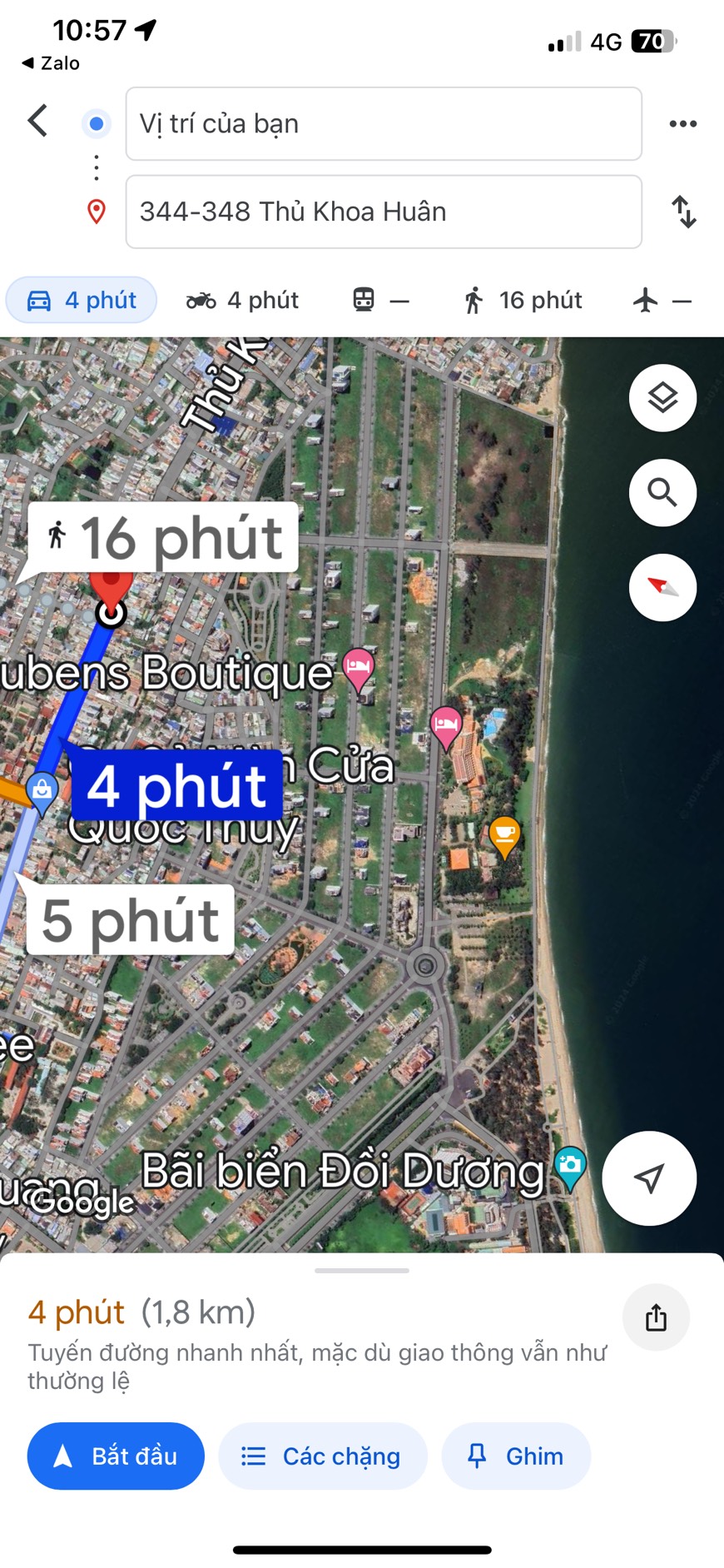Switch to flight travel mode
The image size is (724, 1568).
point(661,300)
